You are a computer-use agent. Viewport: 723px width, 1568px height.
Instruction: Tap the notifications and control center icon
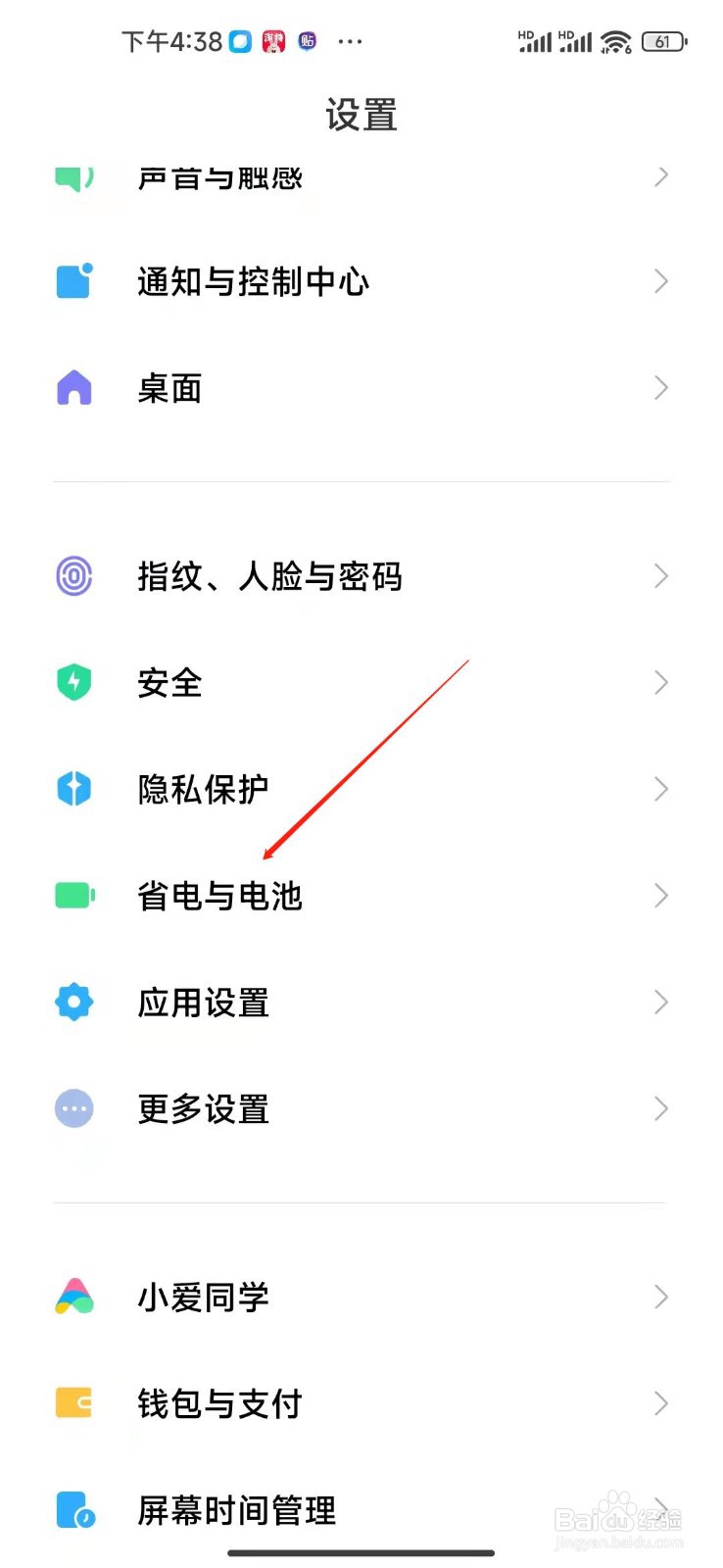(x=73, y=281)
